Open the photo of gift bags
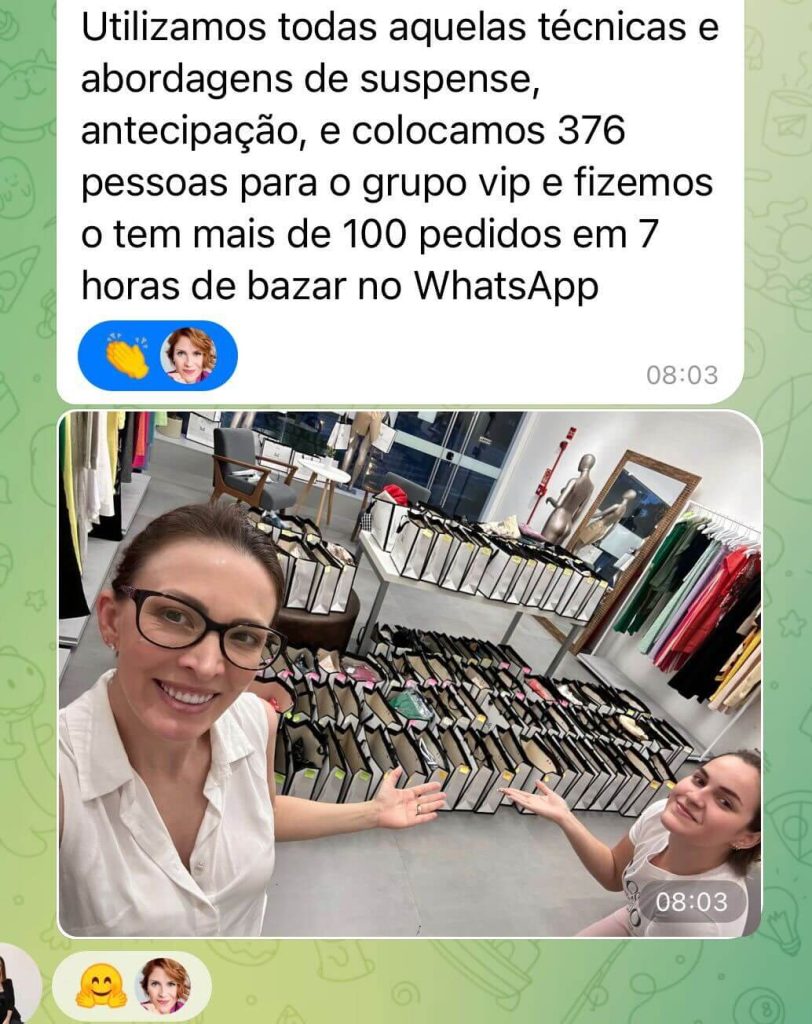Viewport: 812px width, 1024px height. coord(410,672)
